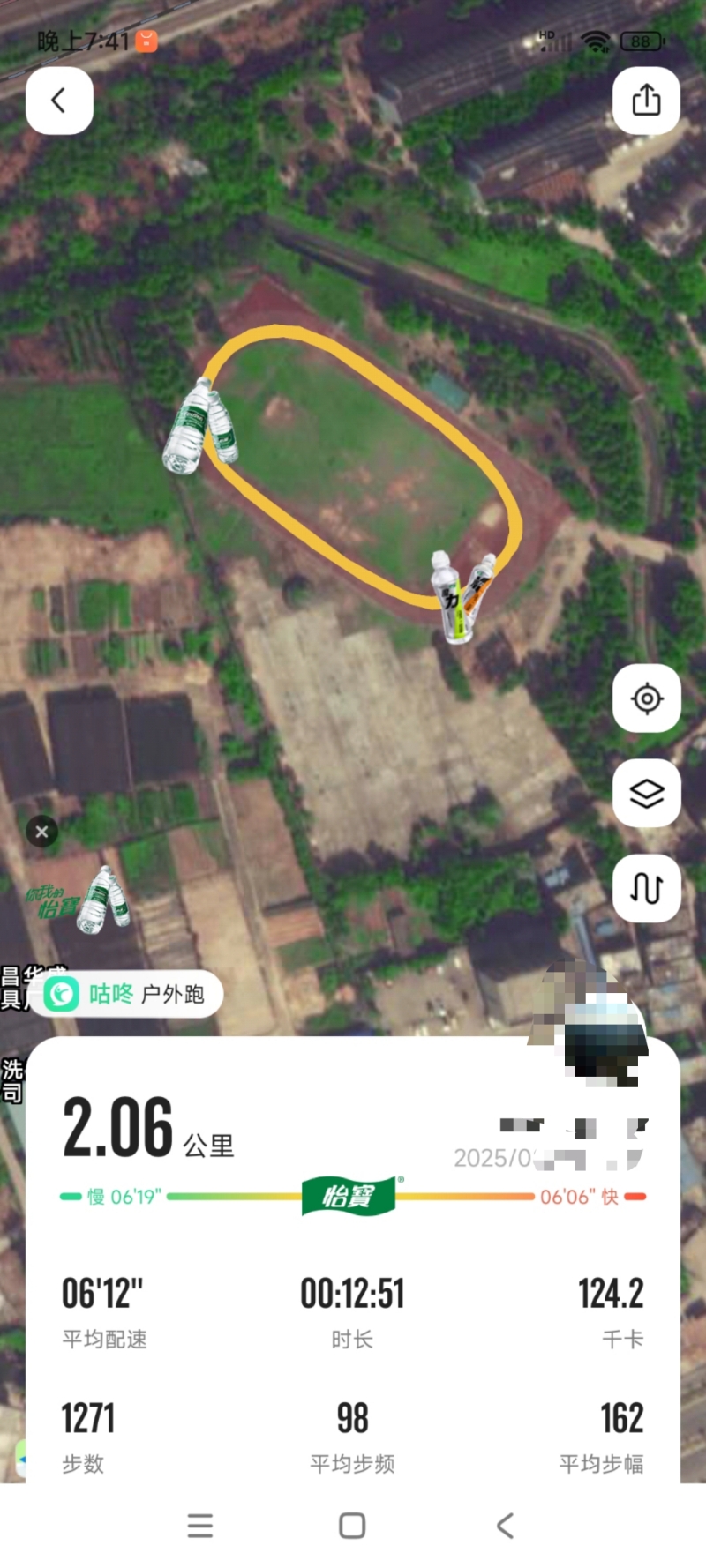Tap the route track animation button

tap(646, 888)
